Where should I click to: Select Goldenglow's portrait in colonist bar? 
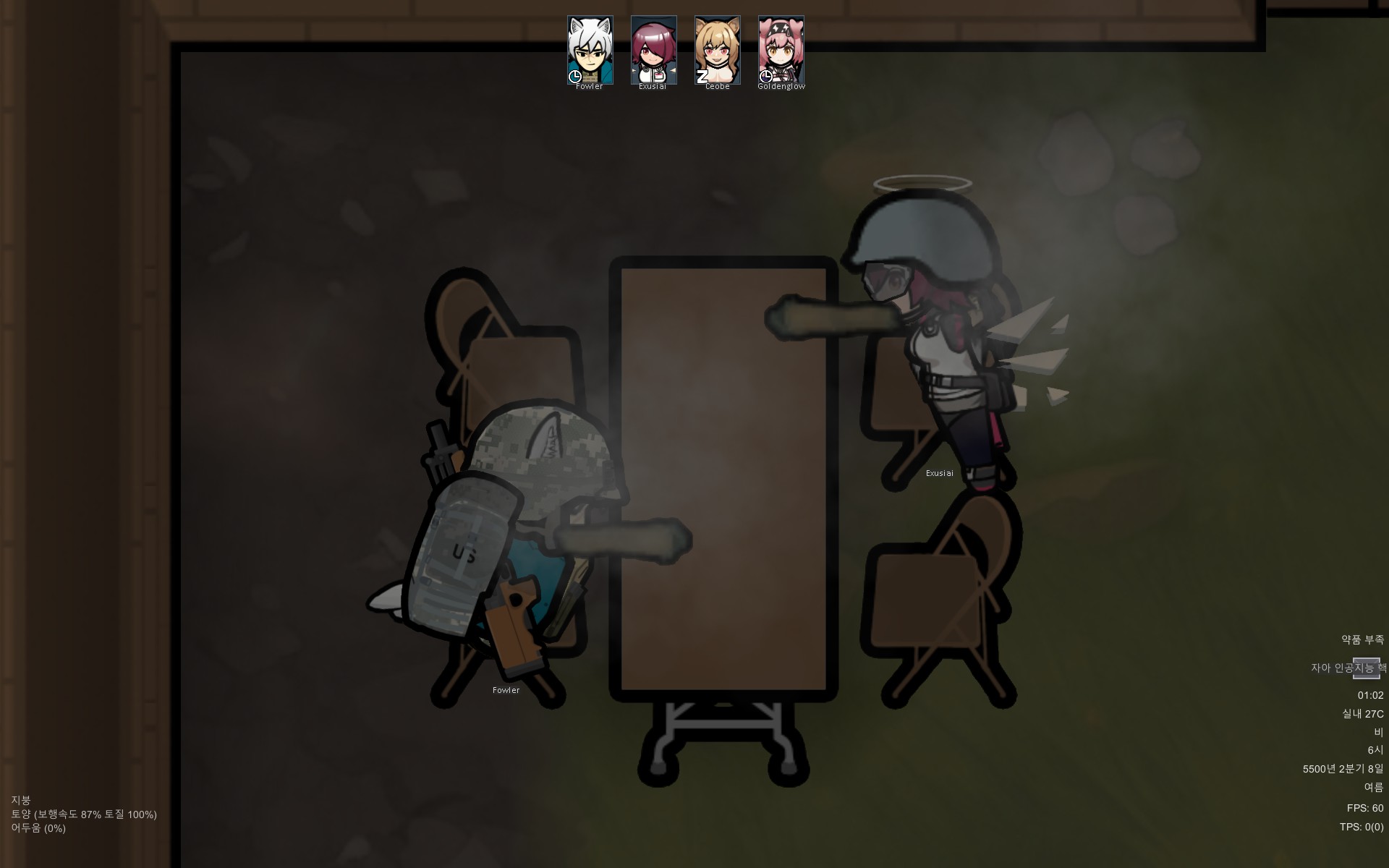pyautogui.click(x=781, y=49)
